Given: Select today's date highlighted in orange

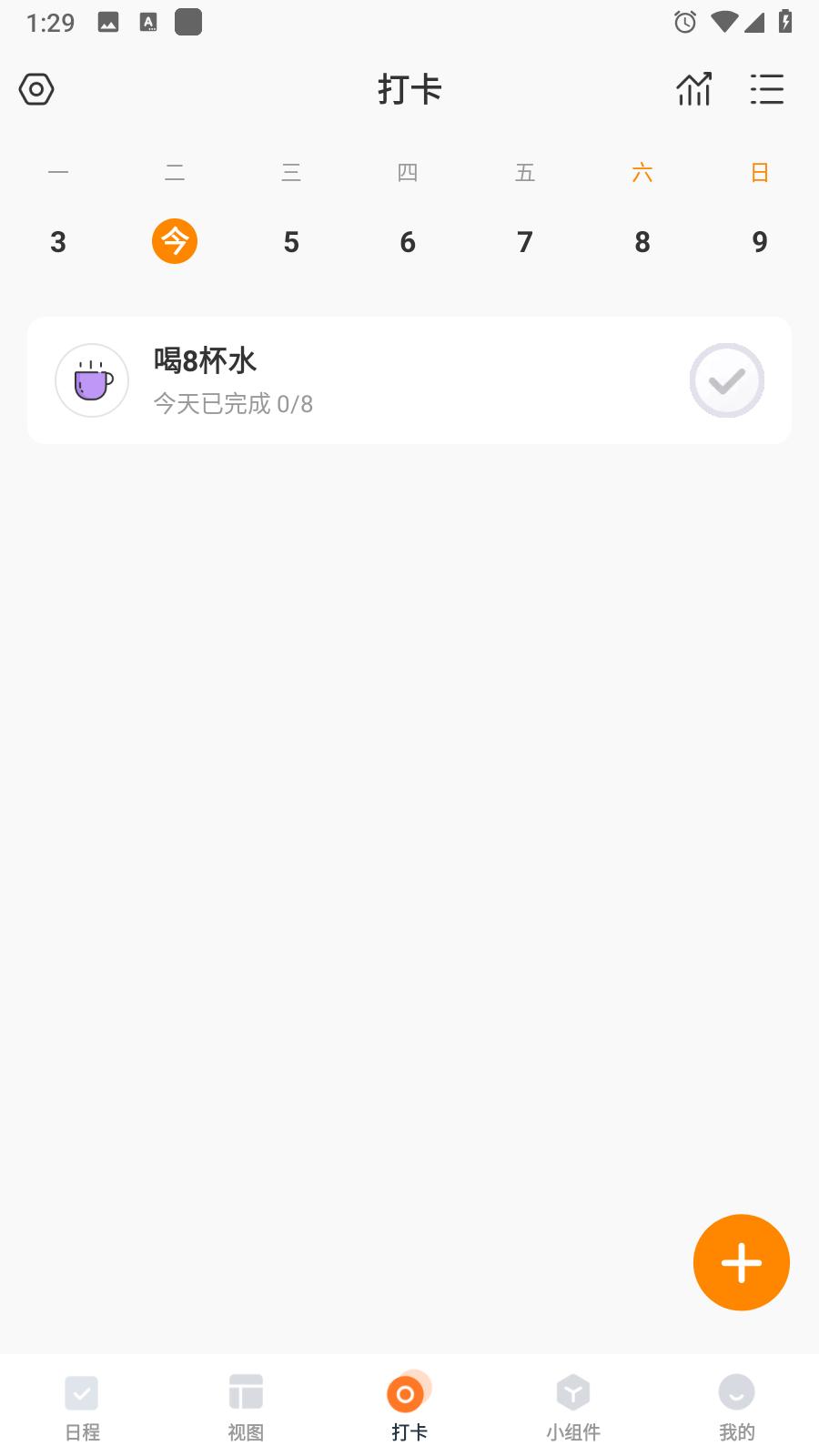Looking at the screenshot, I should pos(174,241).
